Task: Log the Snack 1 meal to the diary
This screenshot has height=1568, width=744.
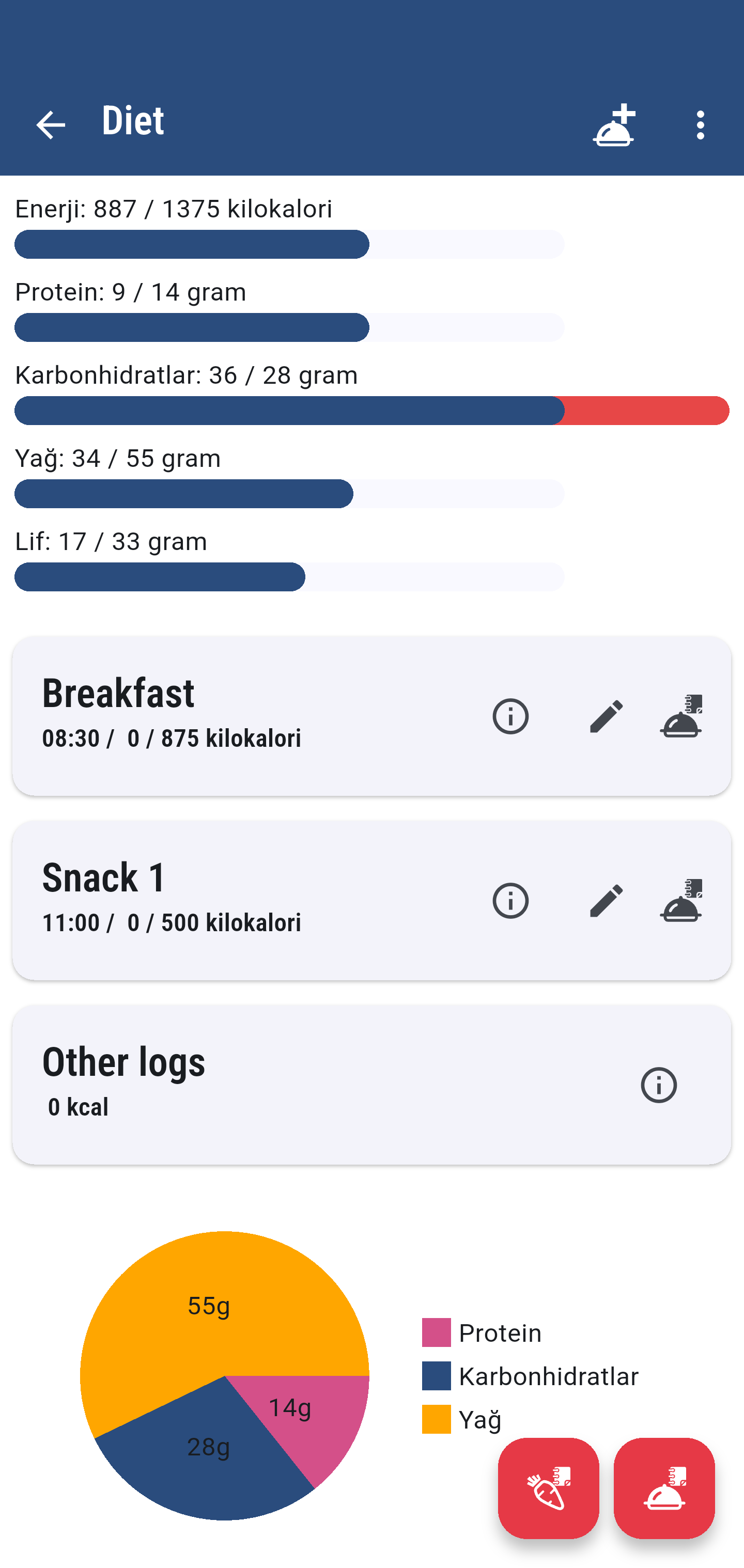Action: (x=680, y=901)
